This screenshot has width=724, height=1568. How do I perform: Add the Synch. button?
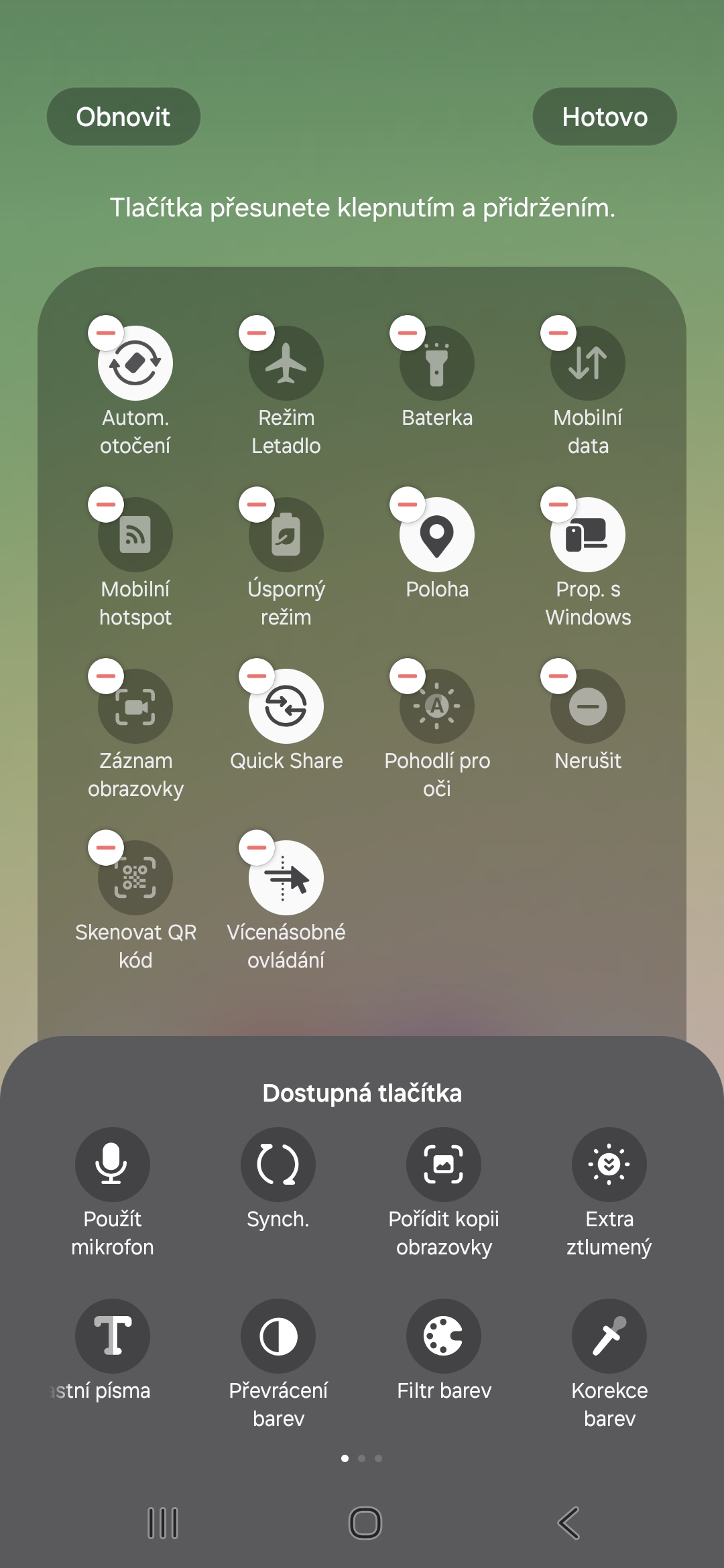278,1164
